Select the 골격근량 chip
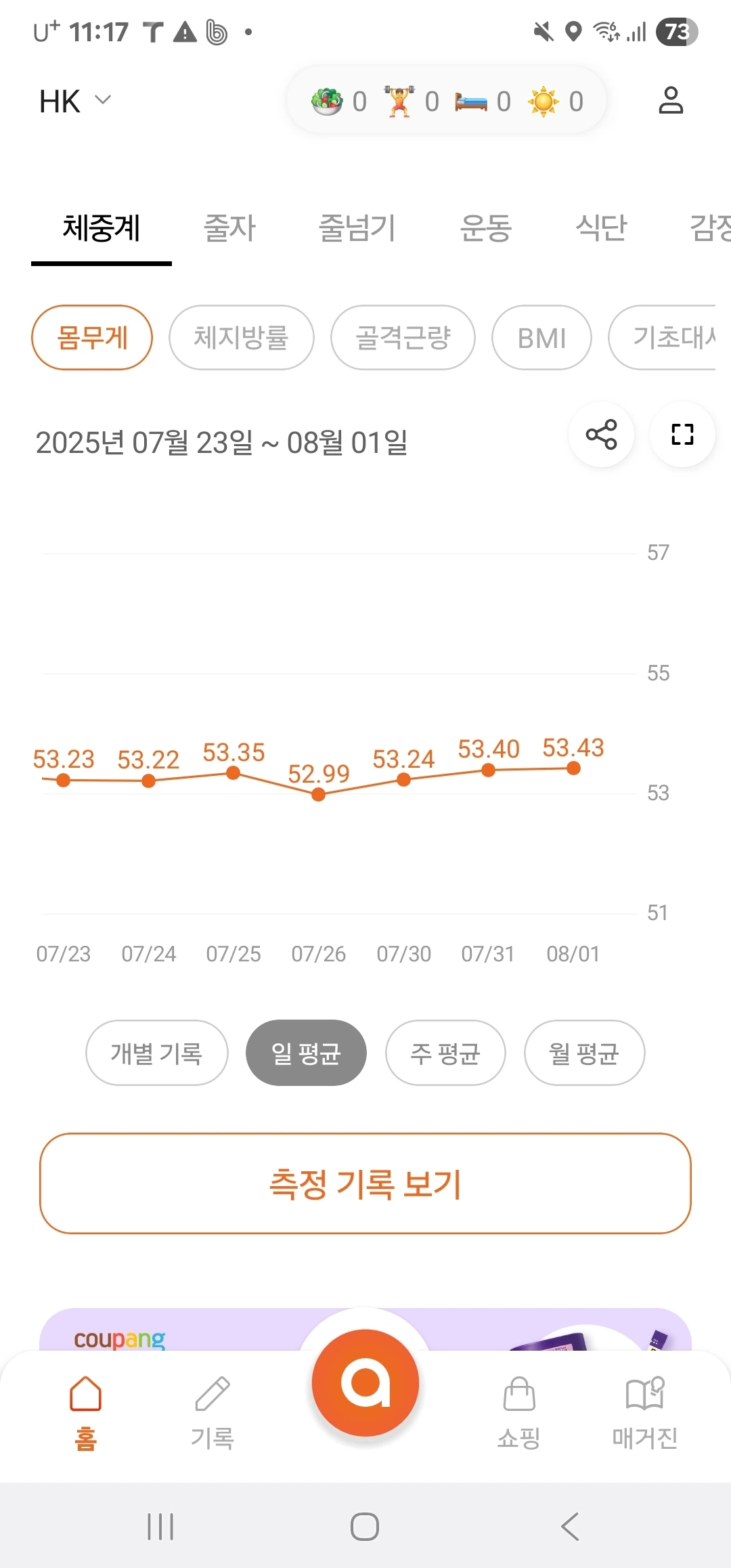 click(x=403, y=337)
